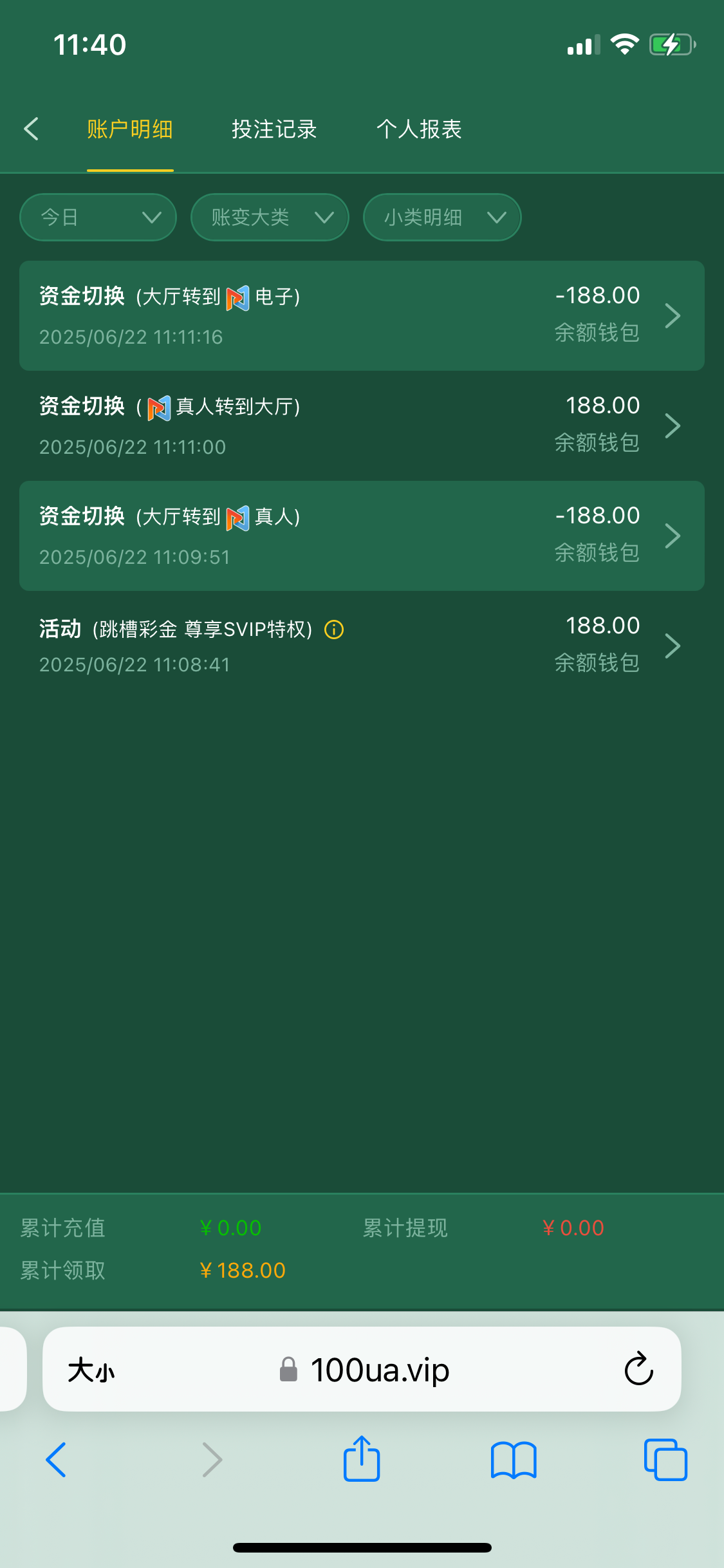Tap the brand logo in the 电子 transfer entry
Viewport: 724px width, 1568px height.
[x=237, y=297]
